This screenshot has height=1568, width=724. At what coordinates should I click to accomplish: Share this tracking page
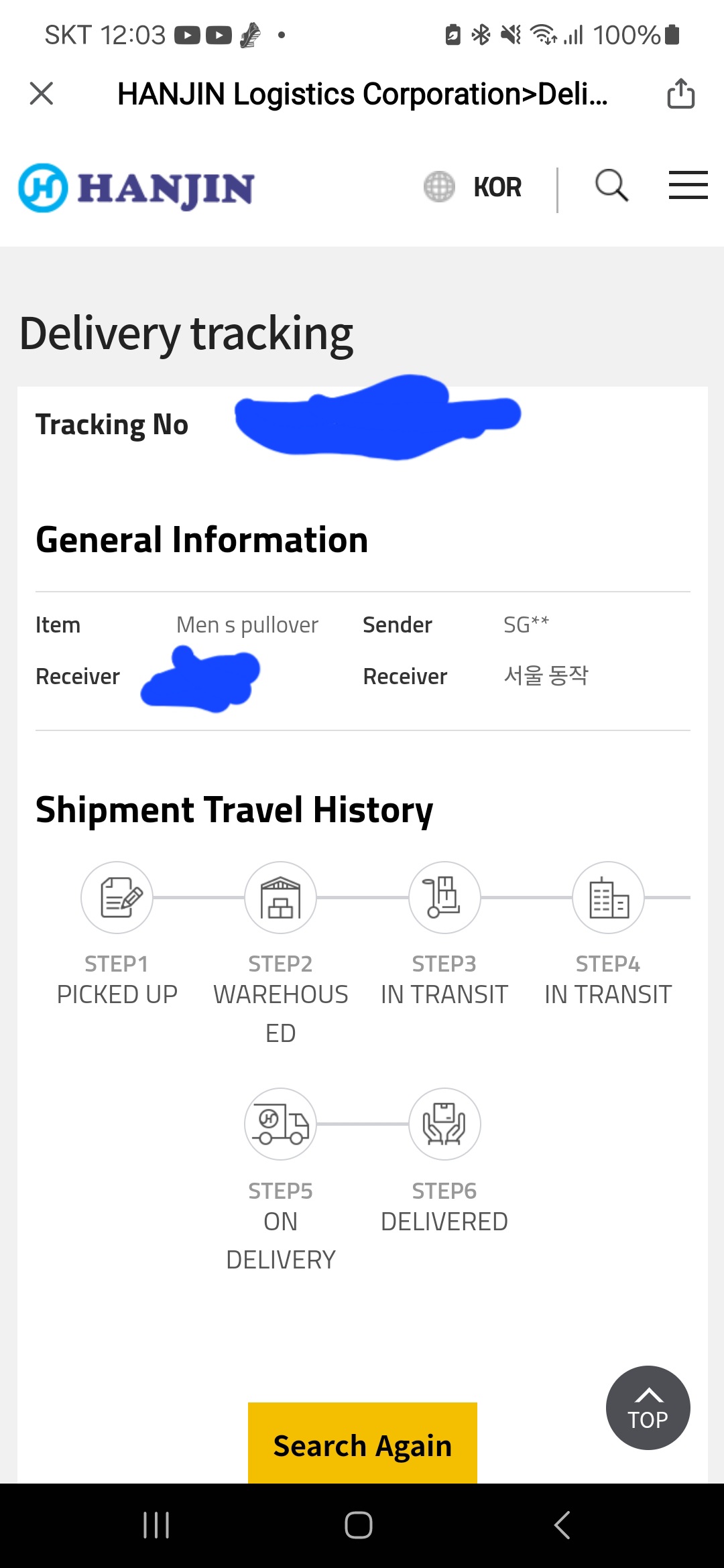pos(680,93)
